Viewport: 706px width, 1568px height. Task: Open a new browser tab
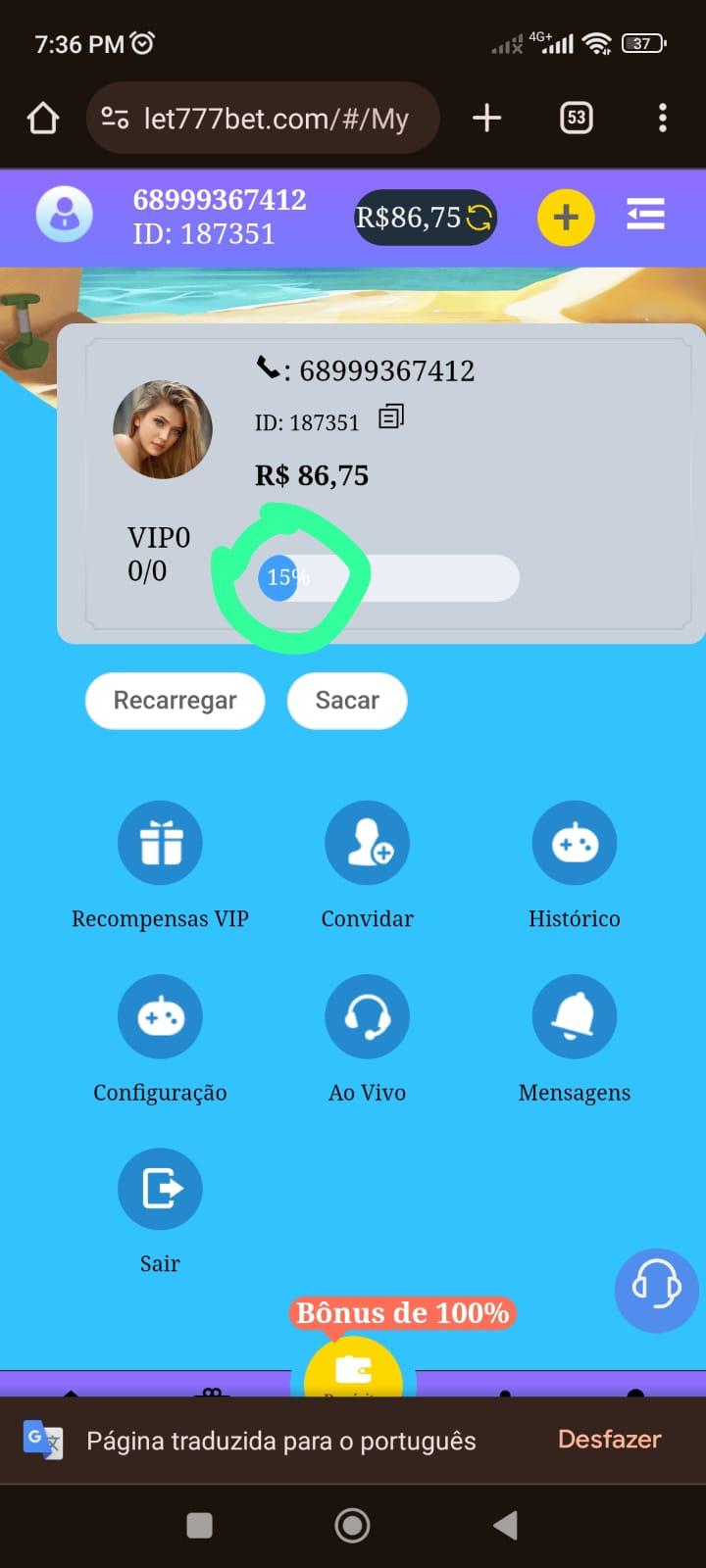[x=486, y=119]
